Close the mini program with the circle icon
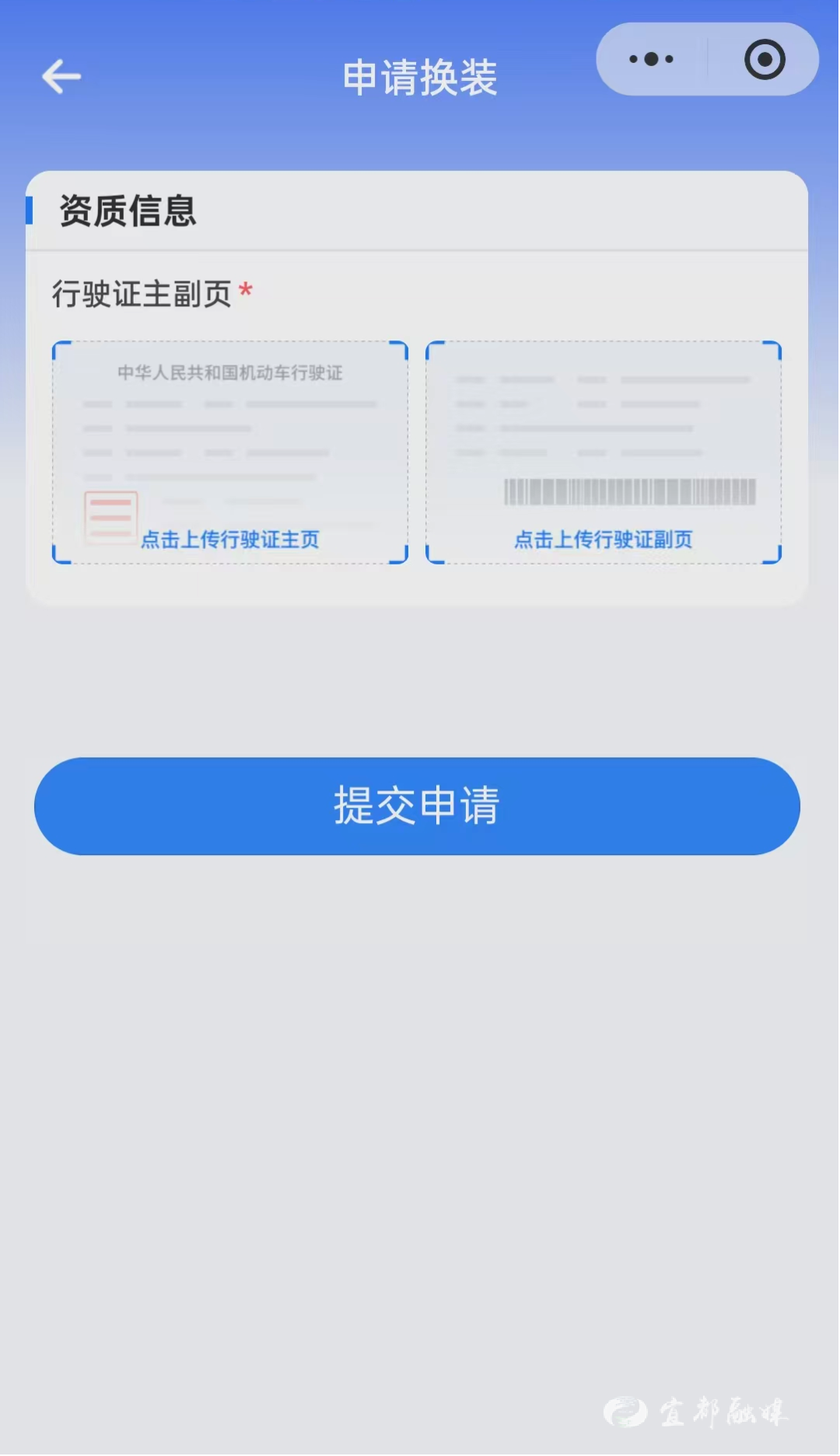The image size is (840, 1456). pyautogui.click(x=765, y=59)
